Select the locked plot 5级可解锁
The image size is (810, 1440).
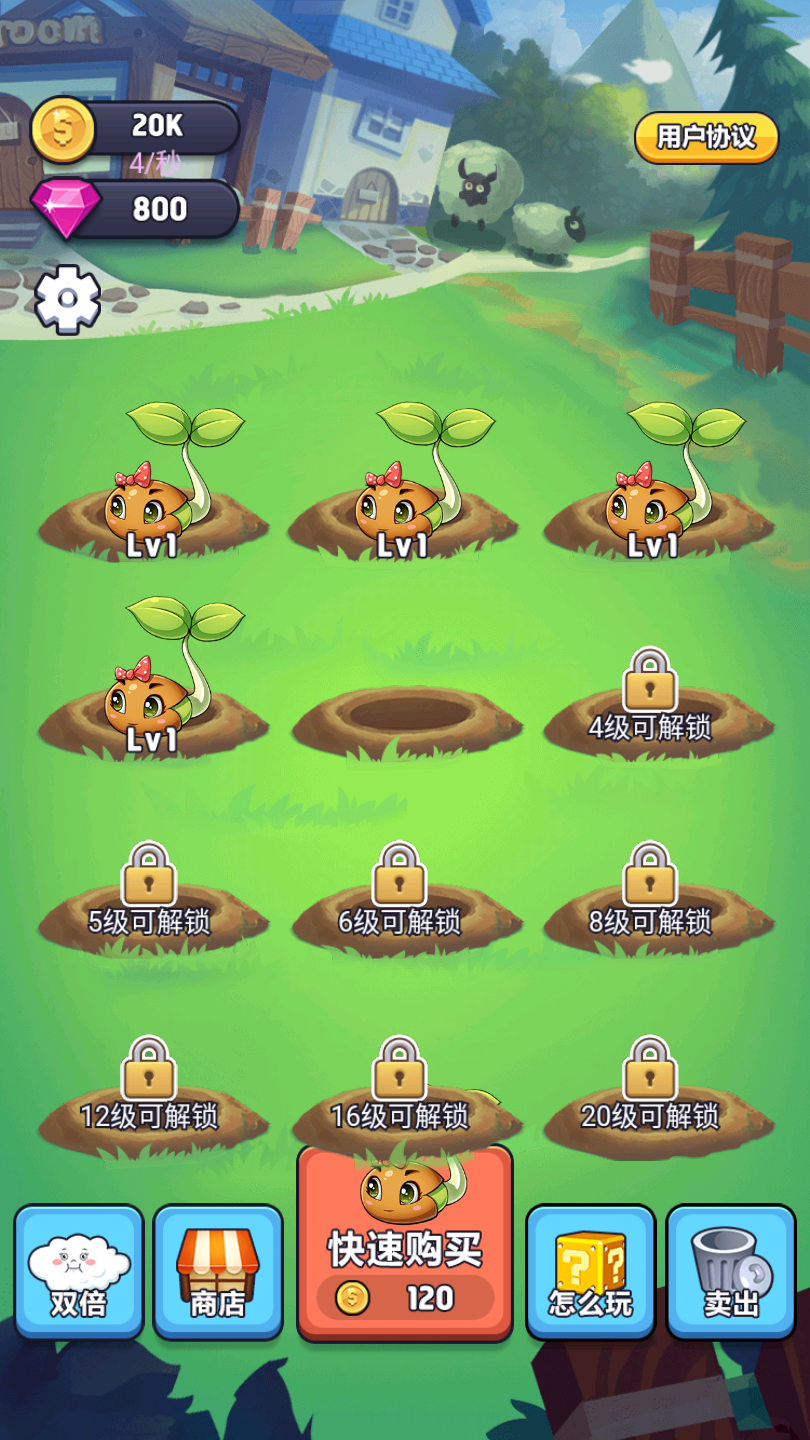pyautogui.click(x=150, y=905)
